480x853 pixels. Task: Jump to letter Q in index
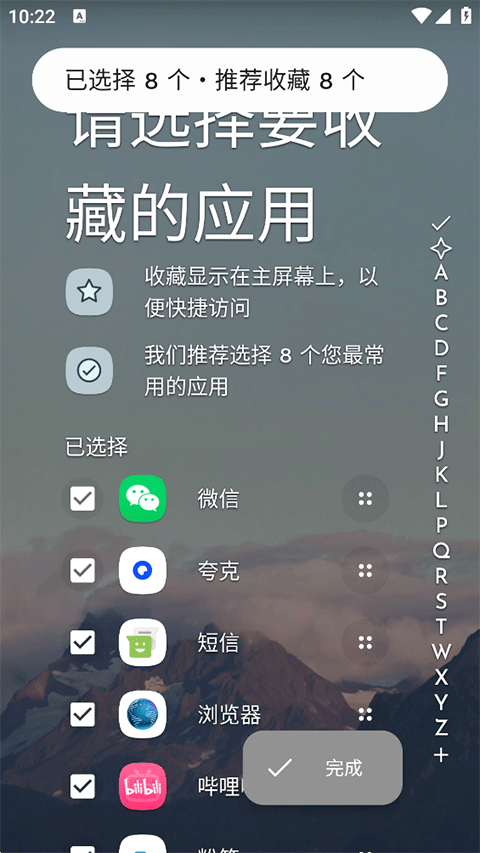tap(441, 551)
